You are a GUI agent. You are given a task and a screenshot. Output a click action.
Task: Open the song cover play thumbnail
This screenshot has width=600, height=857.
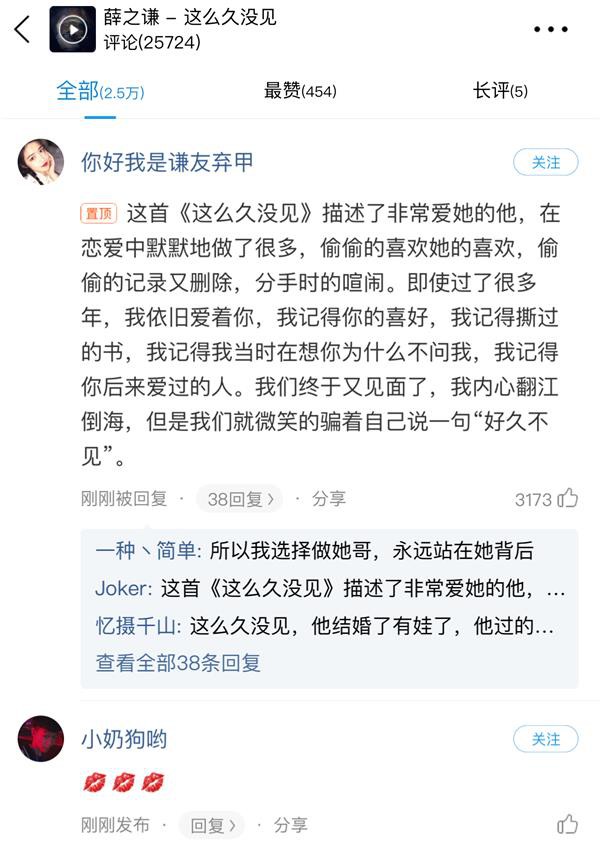(x=72, y=30)
